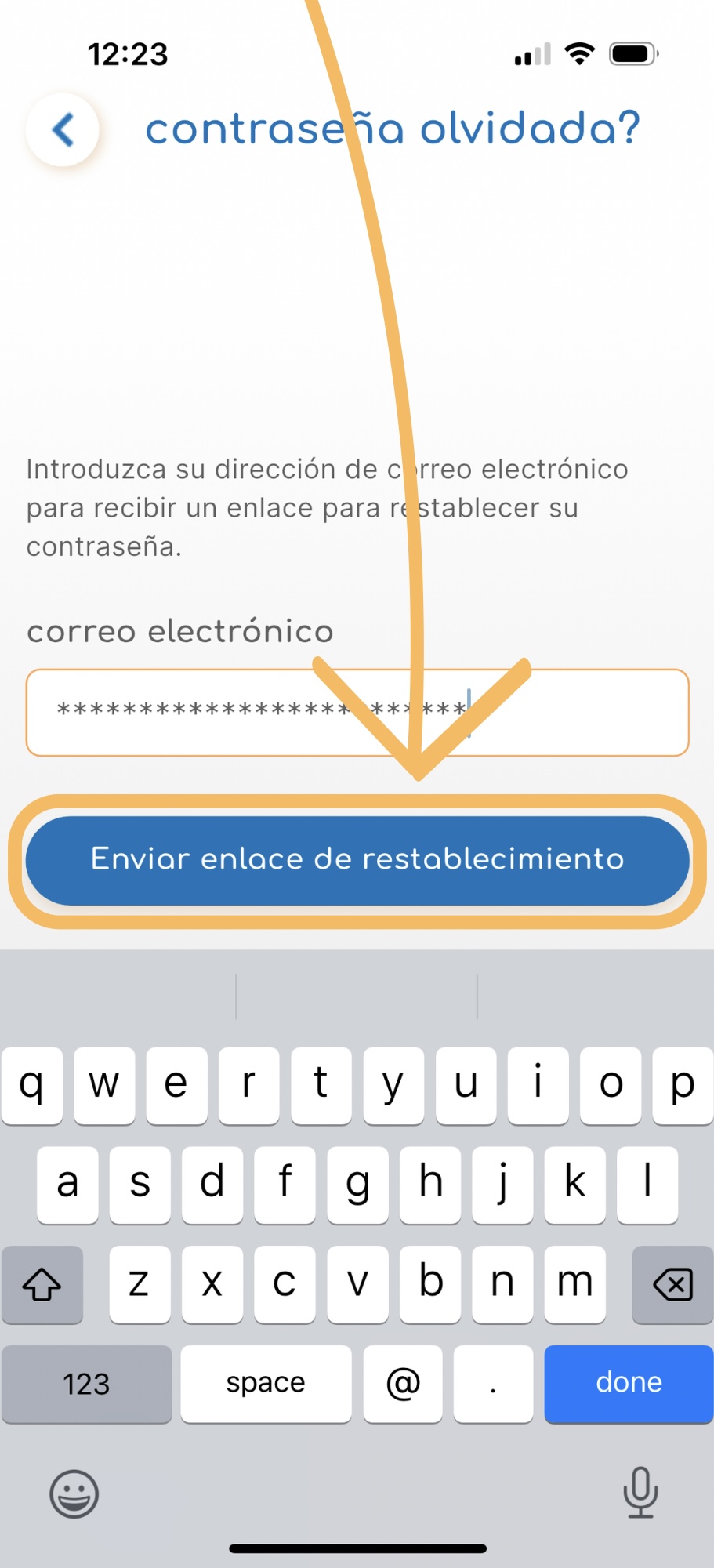Tap the correo electrónico field
The height and width of the screenshot is (1568, 714).
[357, 712]
